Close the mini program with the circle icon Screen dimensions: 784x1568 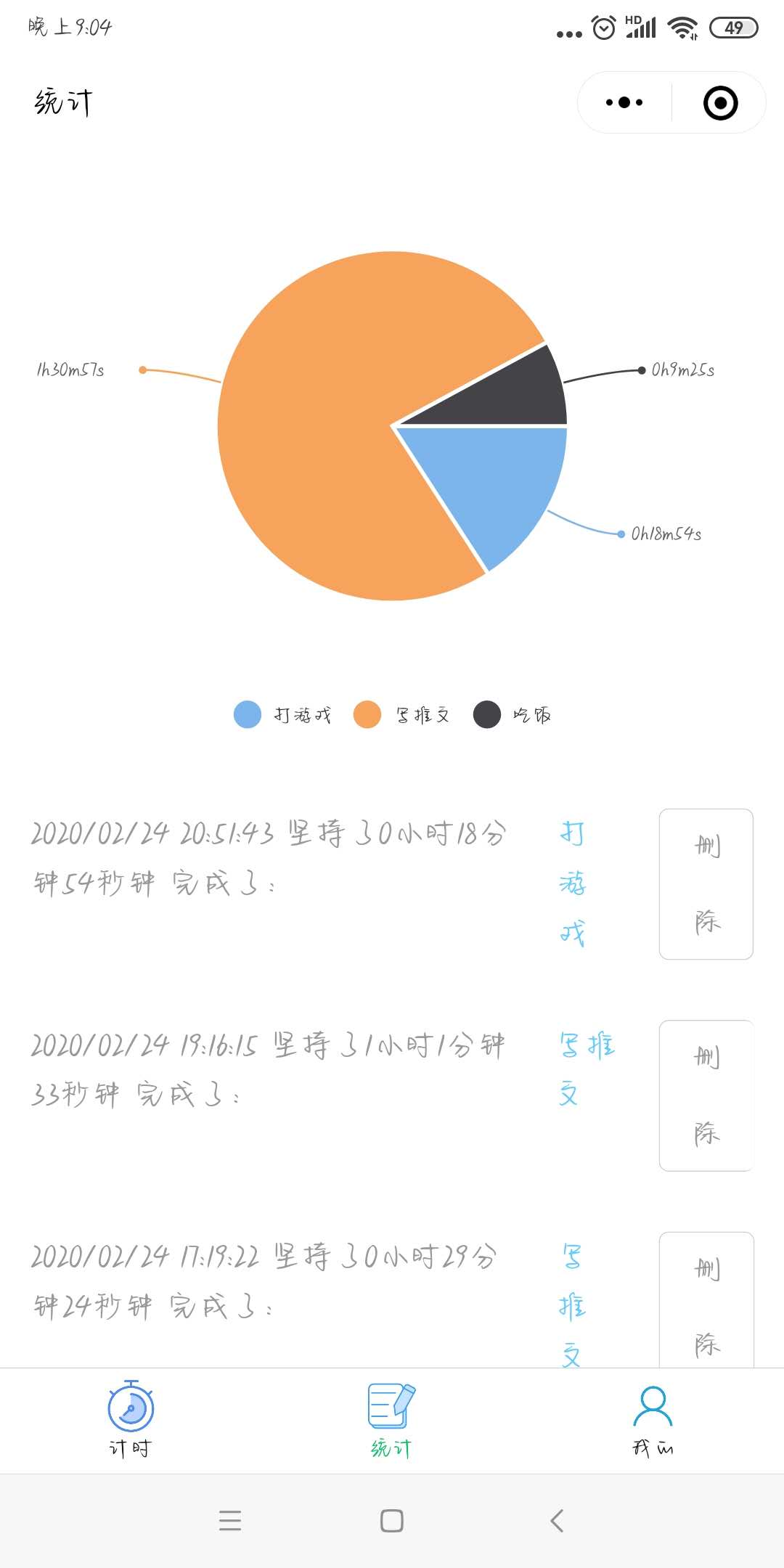point(720,102)
